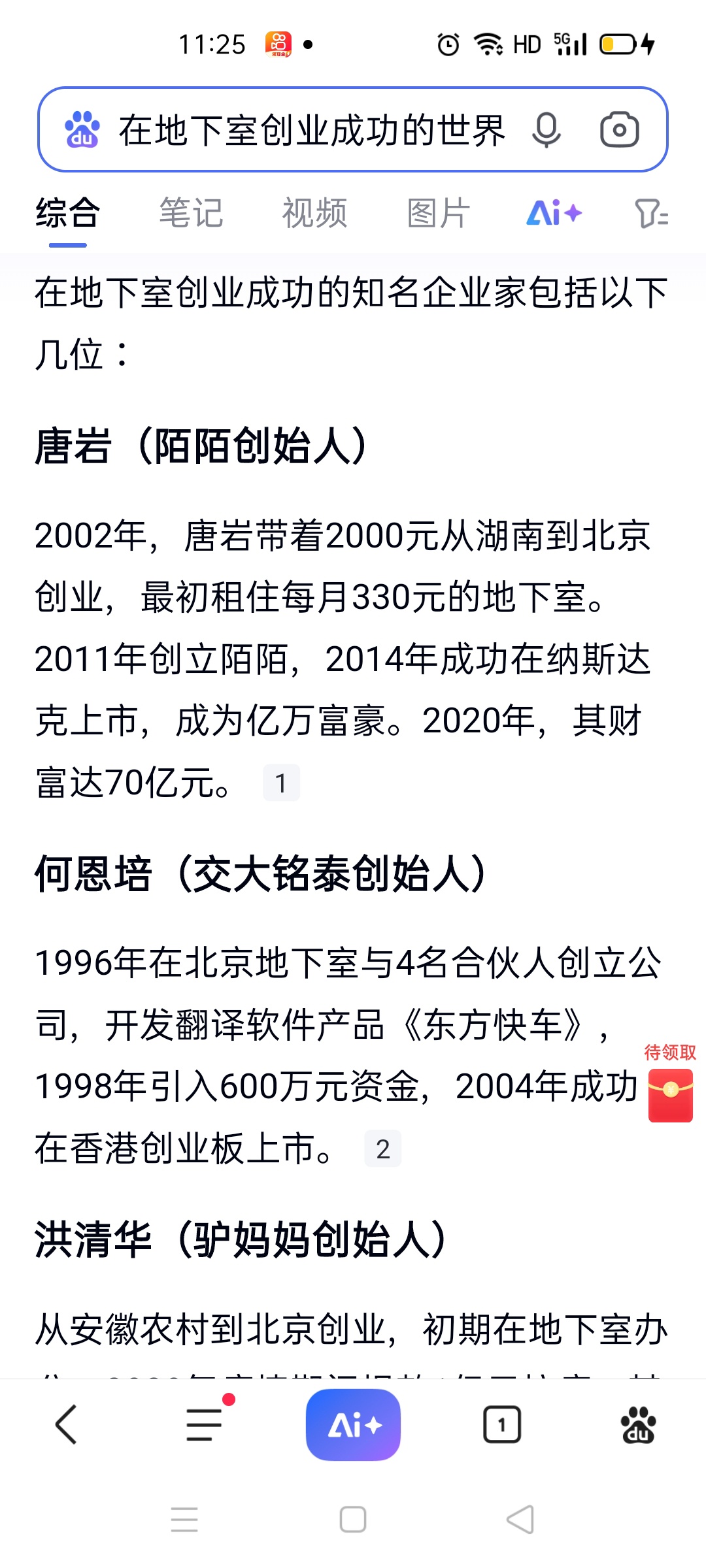The image size is (706, 1568).
Task: Switch to the 视频 tab
Action: click(314, 214)
